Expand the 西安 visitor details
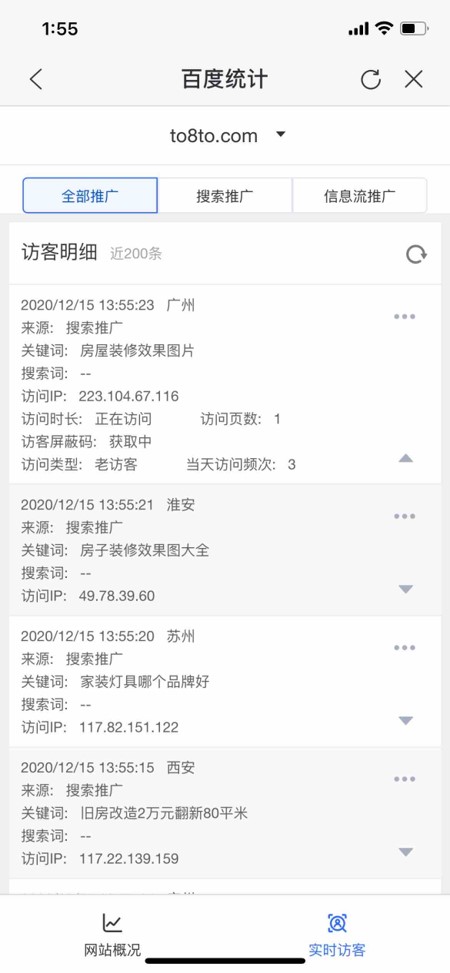 [x=405, y=852]
